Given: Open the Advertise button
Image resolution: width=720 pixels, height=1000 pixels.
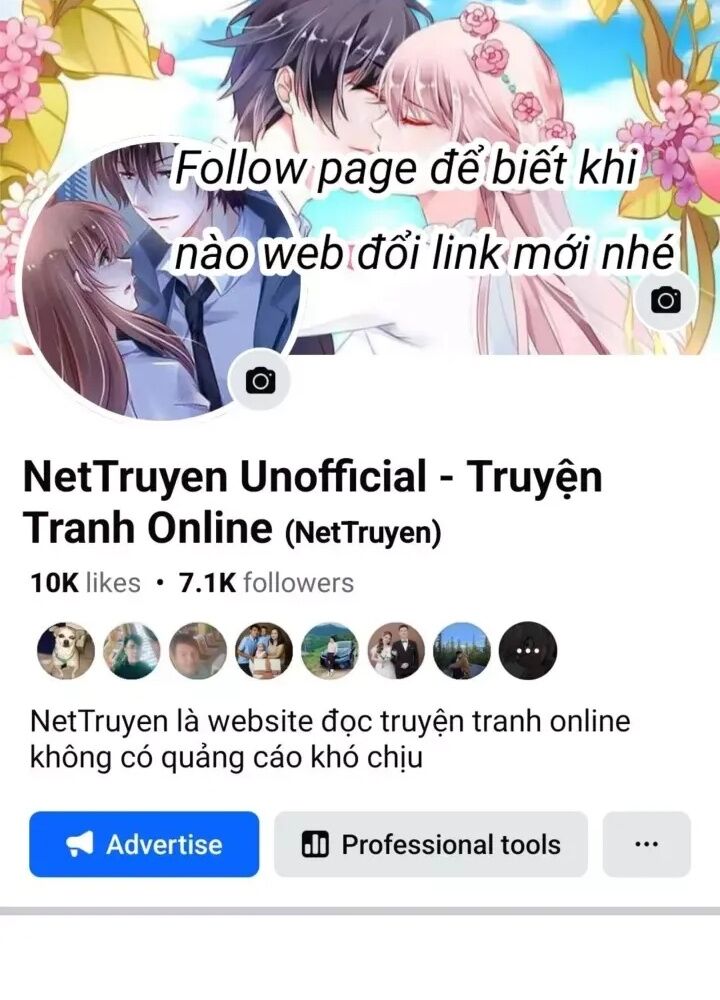Looking at the screenshot, I should click(x=144, y=844).
